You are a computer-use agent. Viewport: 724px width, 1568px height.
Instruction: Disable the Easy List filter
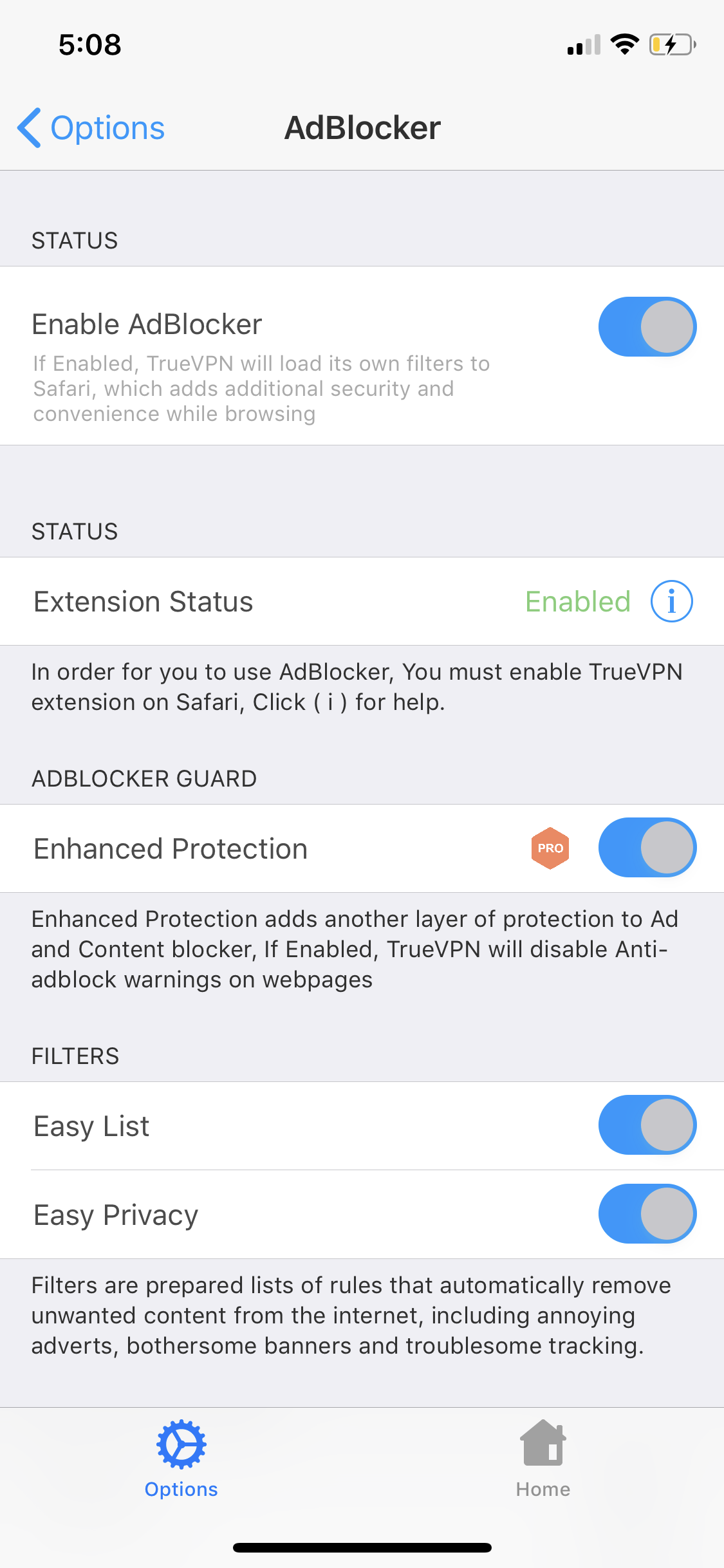click(647, 1125)
